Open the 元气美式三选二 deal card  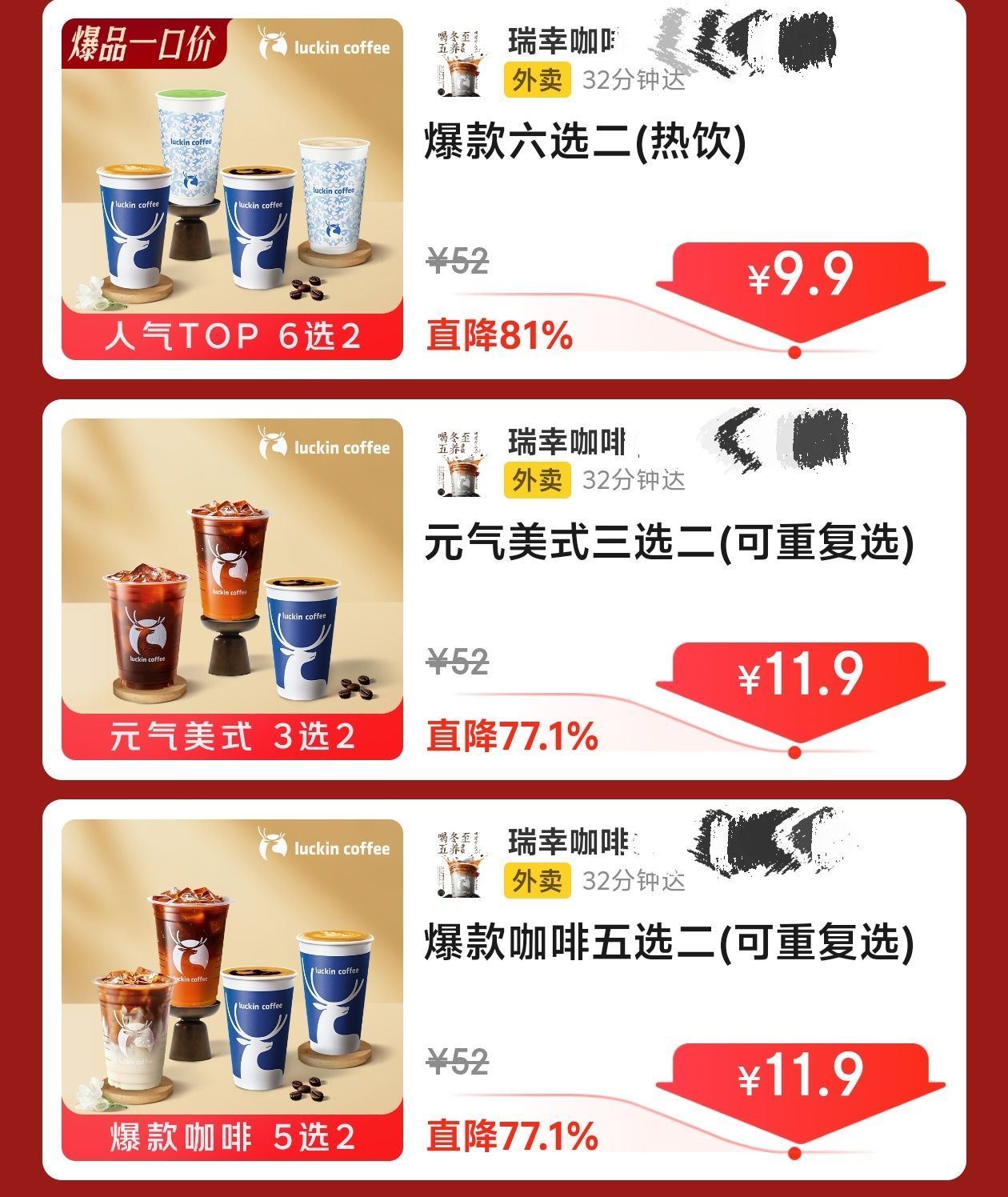pos(504,589)
